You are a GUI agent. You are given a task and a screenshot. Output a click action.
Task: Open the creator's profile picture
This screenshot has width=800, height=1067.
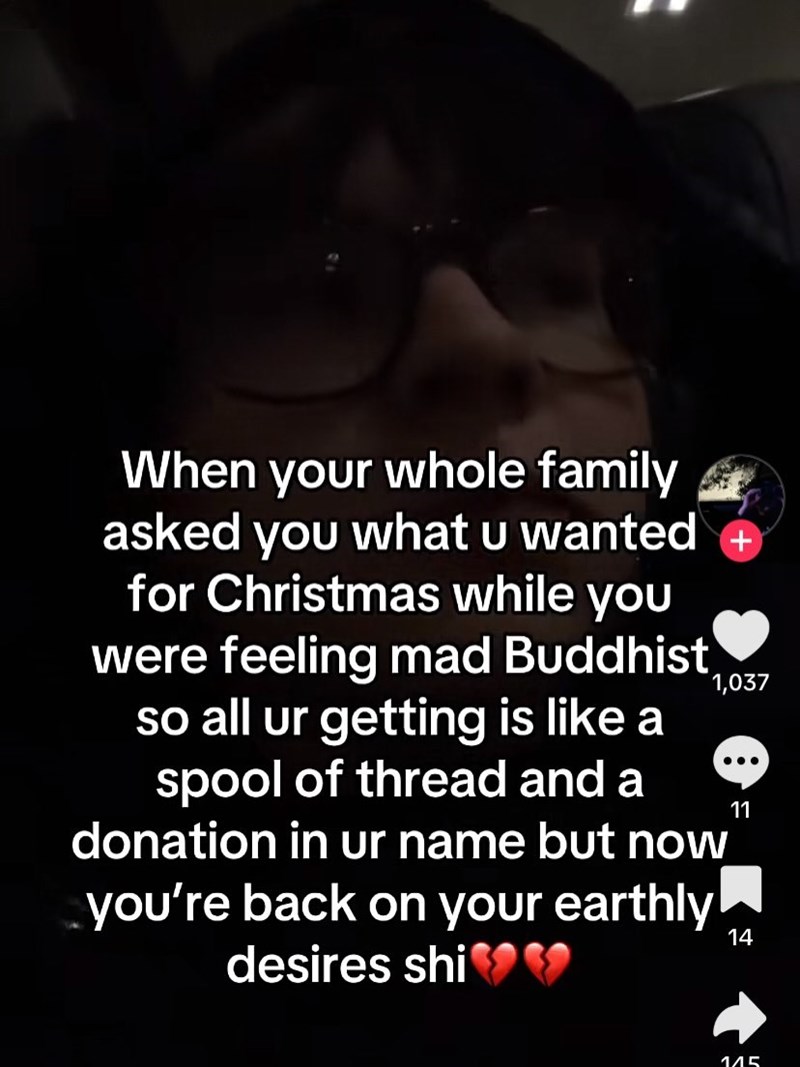click(739, 492)
